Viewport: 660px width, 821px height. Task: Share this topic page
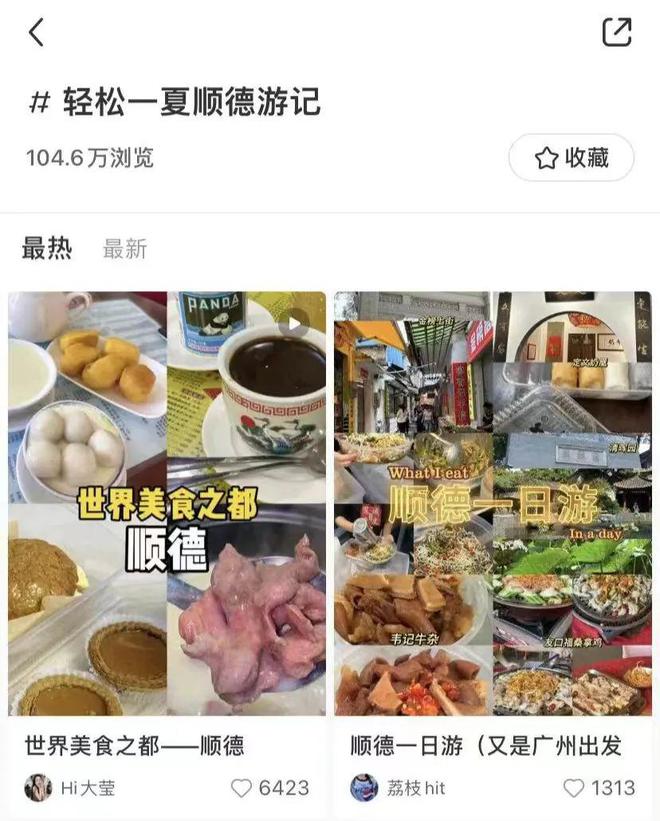pos(617,32)
